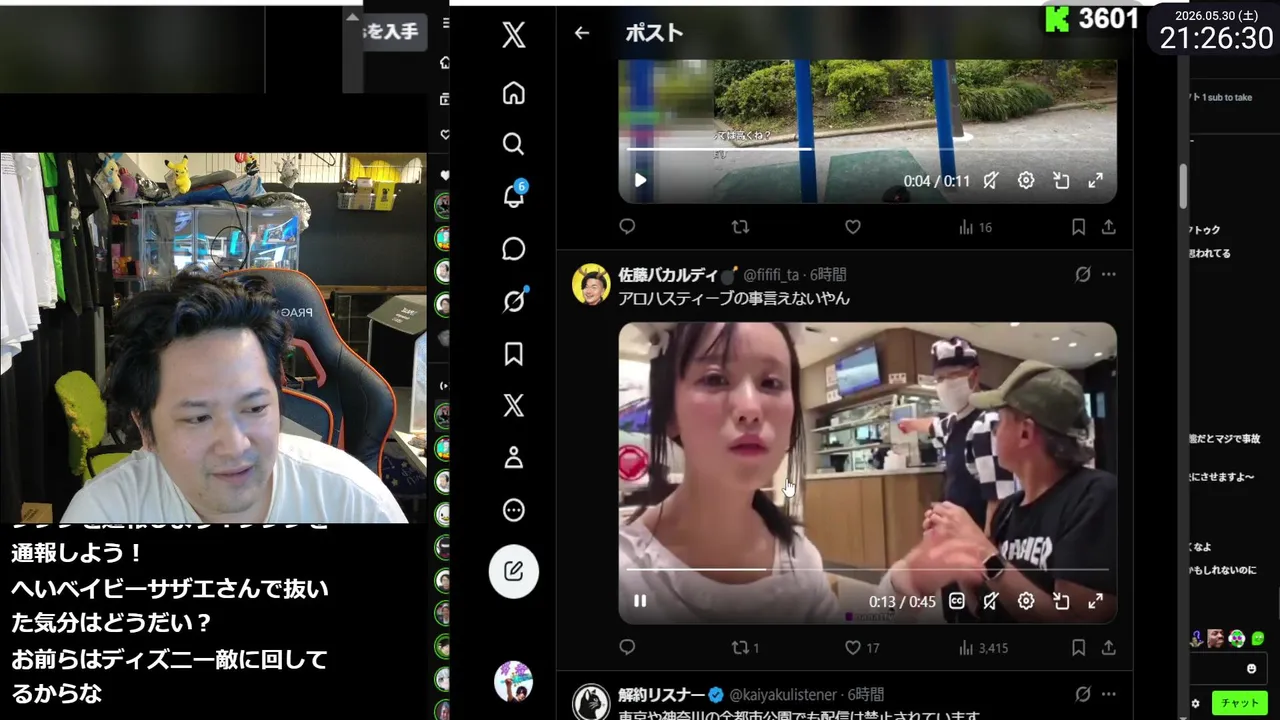Like 佐藤バカルディ's post with 17 likes
The image size is (1280, 720).
coord(853,648)
